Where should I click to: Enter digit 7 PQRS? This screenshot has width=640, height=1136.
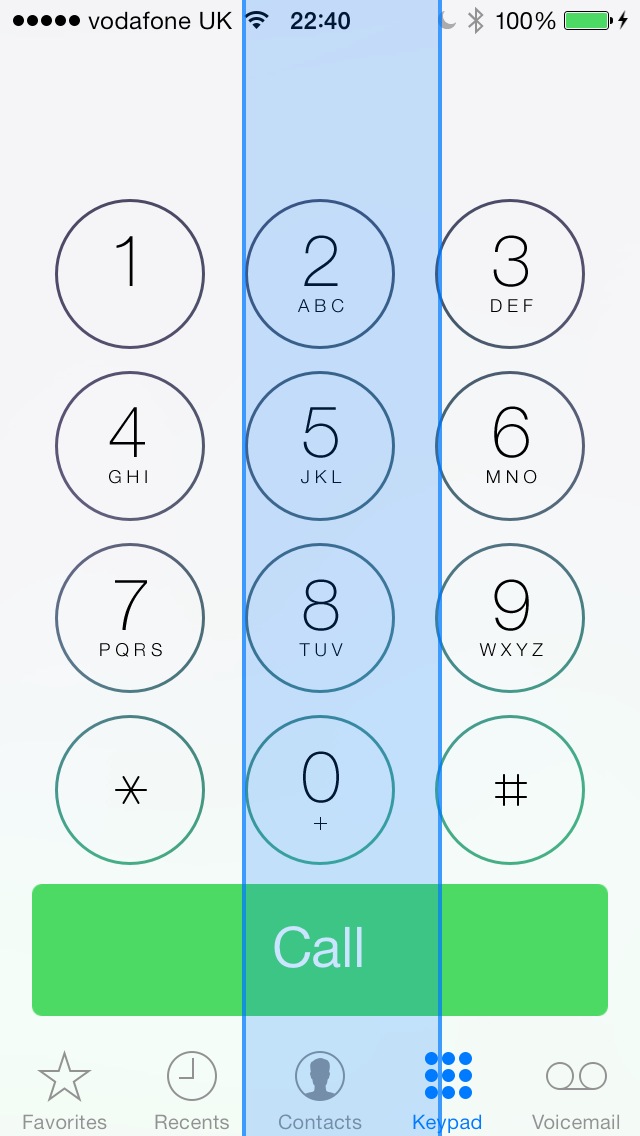point(130,618)
